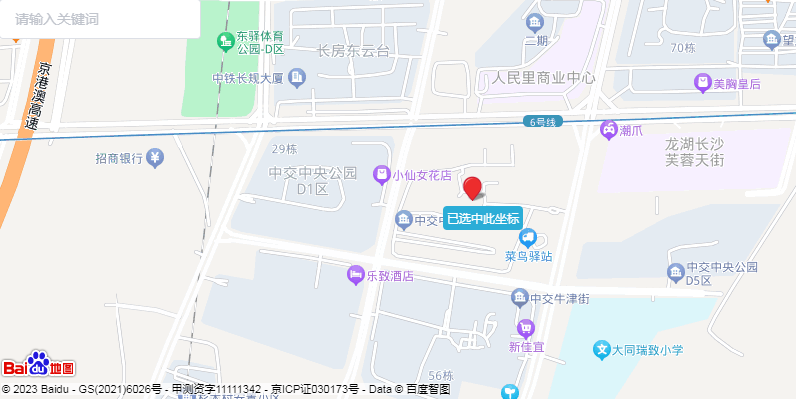
Task: Open the 乐致酒店 map point
Action: pyautogui.click(x=355, y=275)
